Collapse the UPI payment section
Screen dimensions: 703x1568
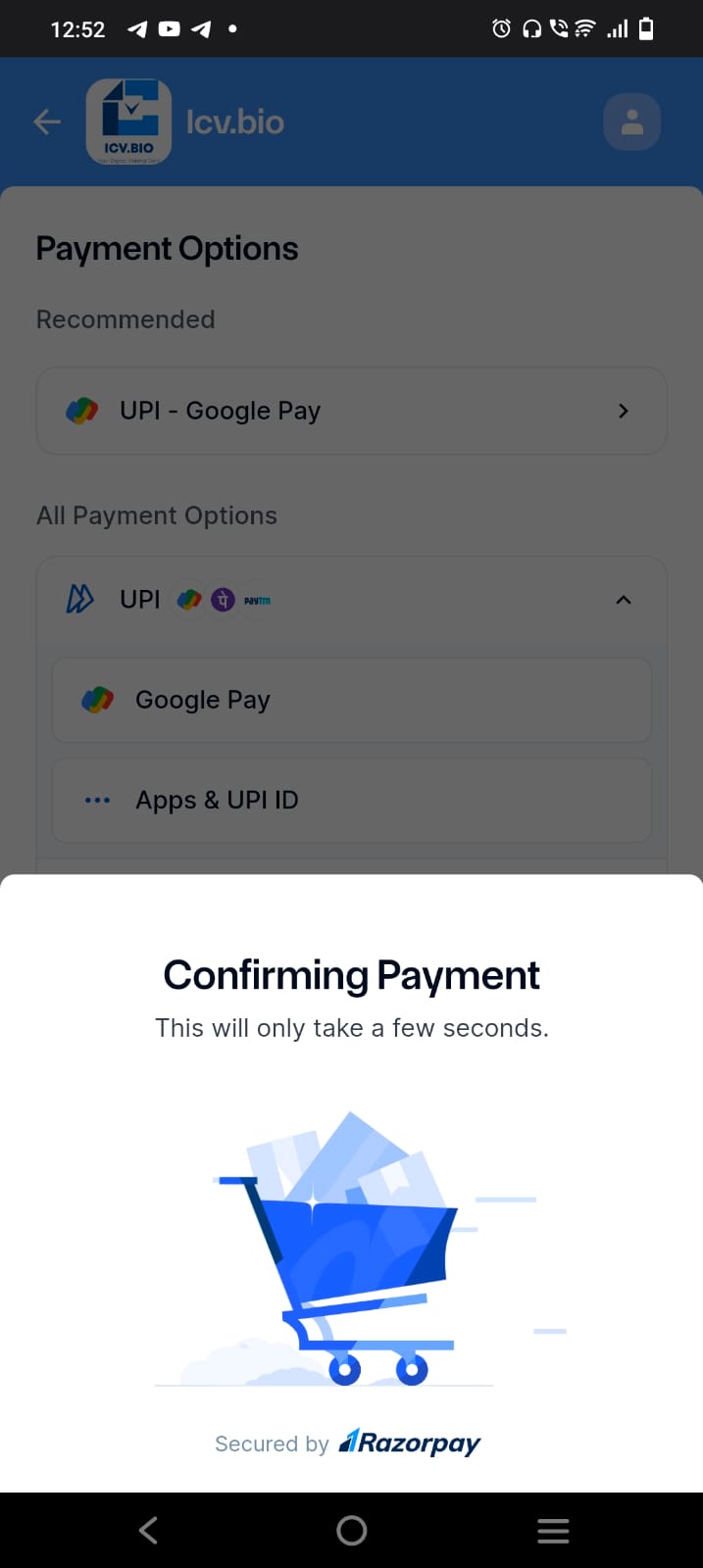coord(623,599)
